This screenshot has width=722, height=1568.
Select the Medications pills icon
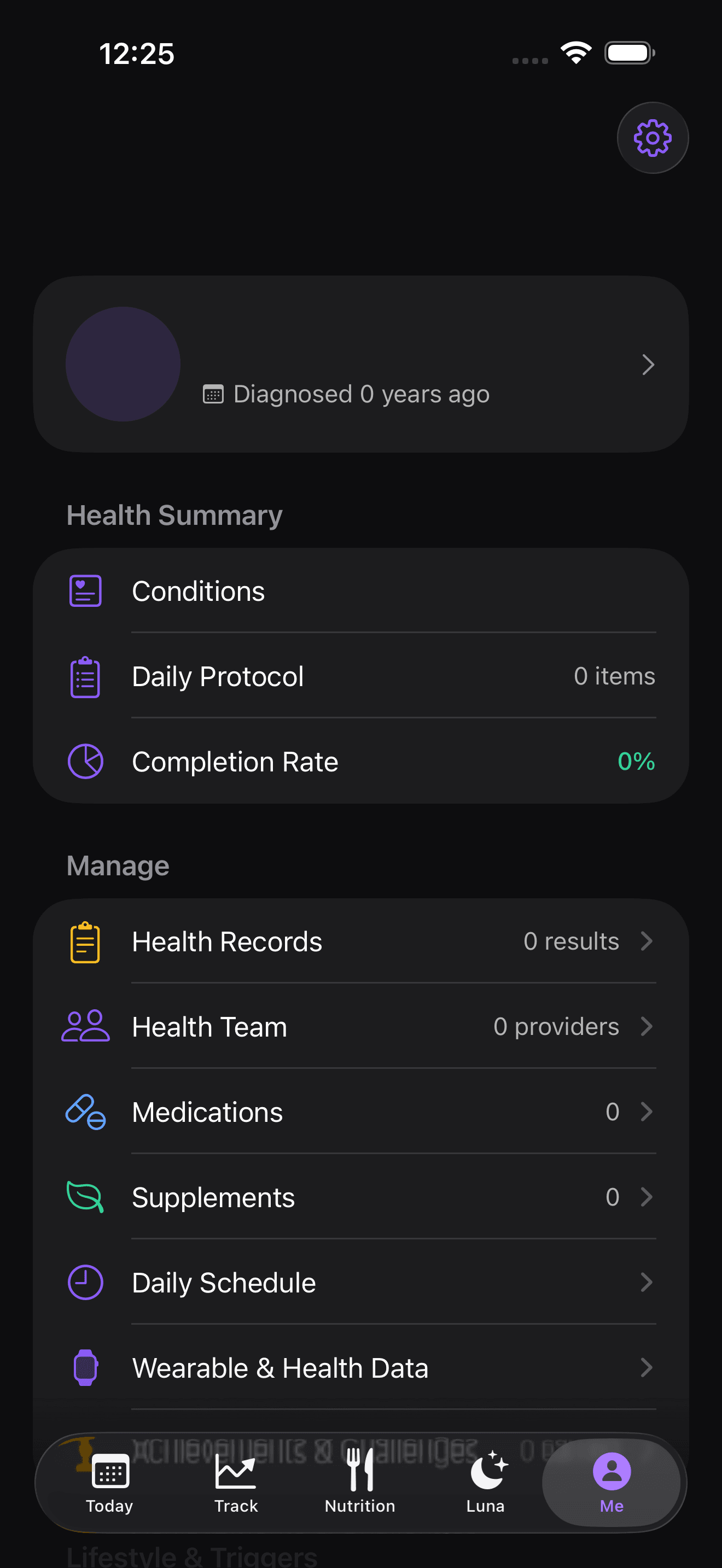coord(85,1111)
